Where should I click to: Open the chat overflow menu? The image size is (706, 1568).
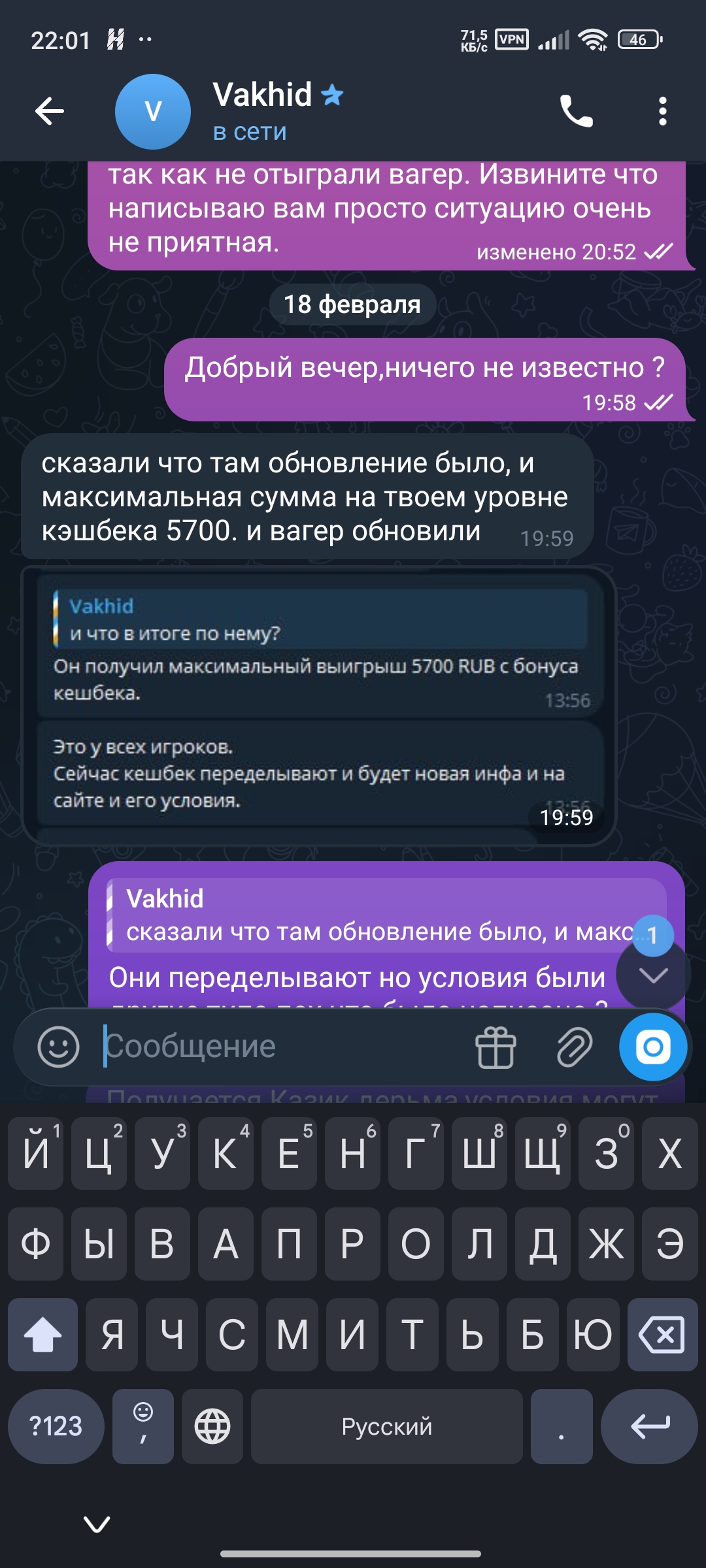coord(662,111)
